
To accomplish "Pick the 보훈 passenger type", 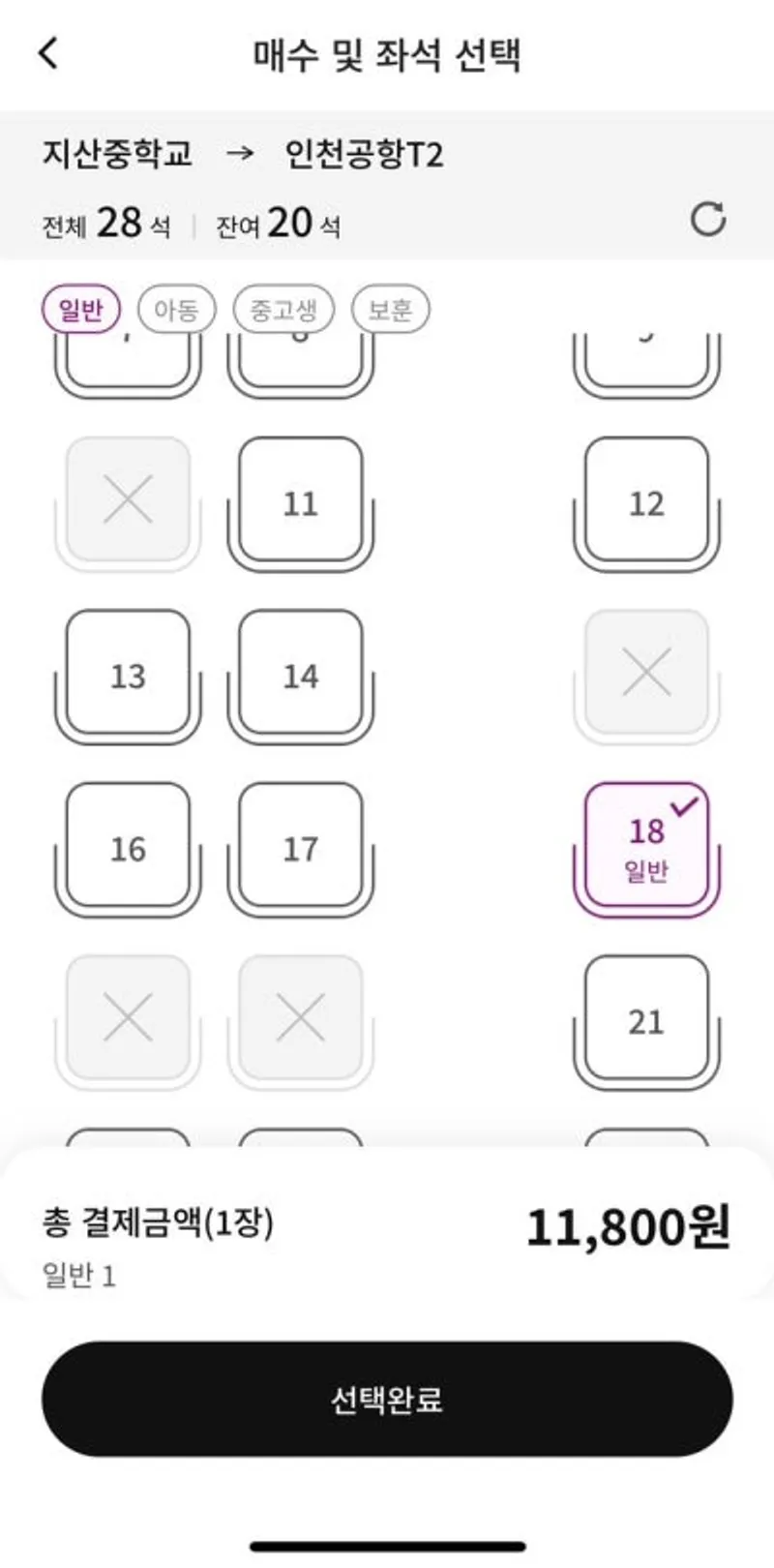I will coord(390,310).
